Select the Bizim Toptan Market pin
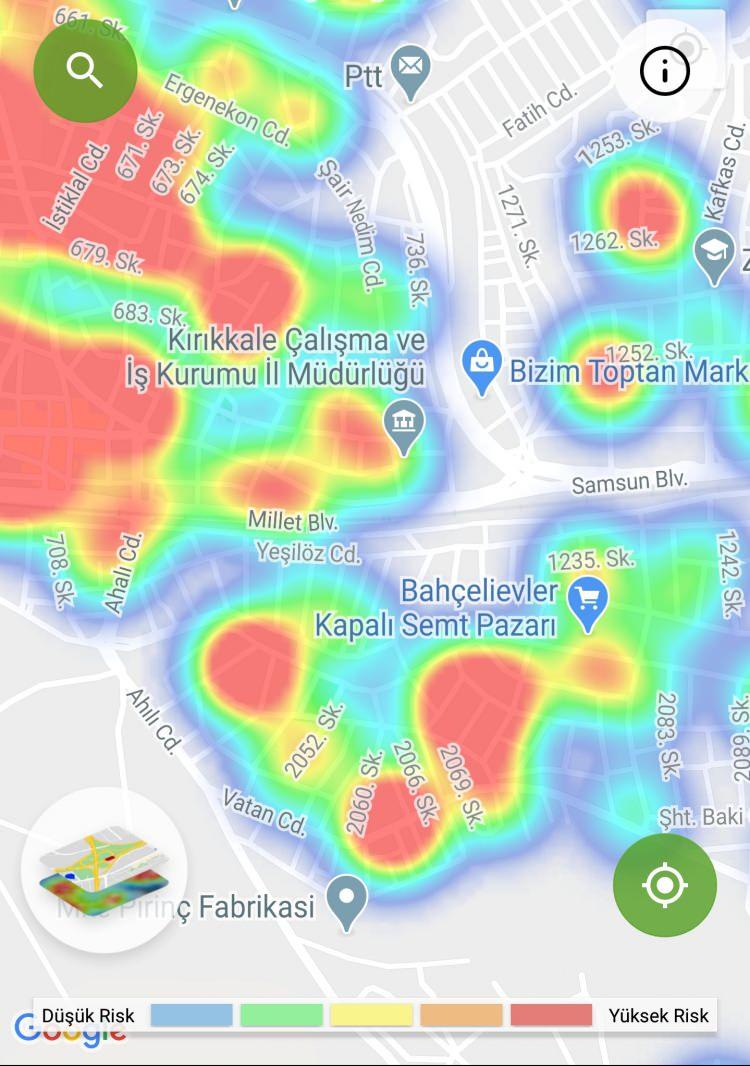Viewport: 750px width, 1066px height. (482, 366)
